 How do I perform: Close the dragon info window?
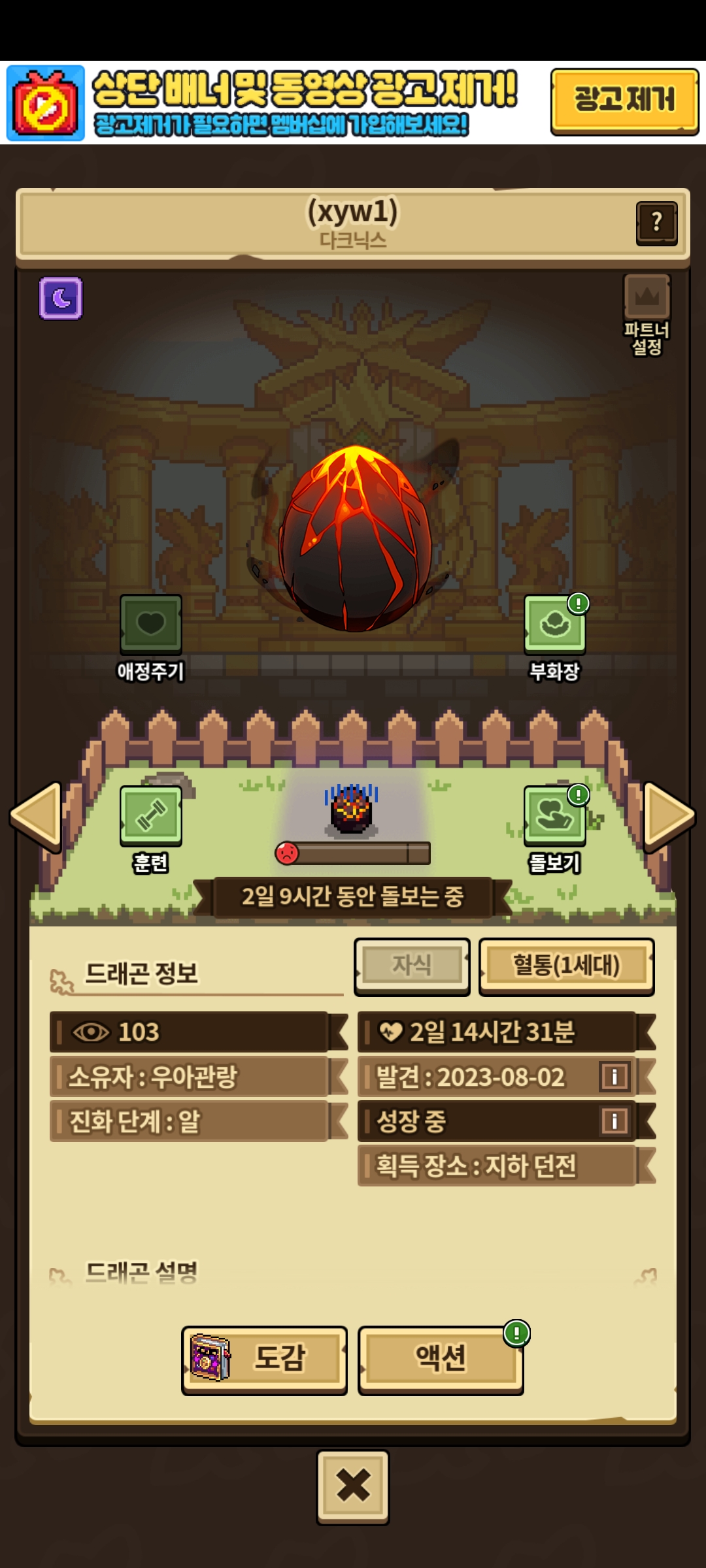(x=353, y=1486)
